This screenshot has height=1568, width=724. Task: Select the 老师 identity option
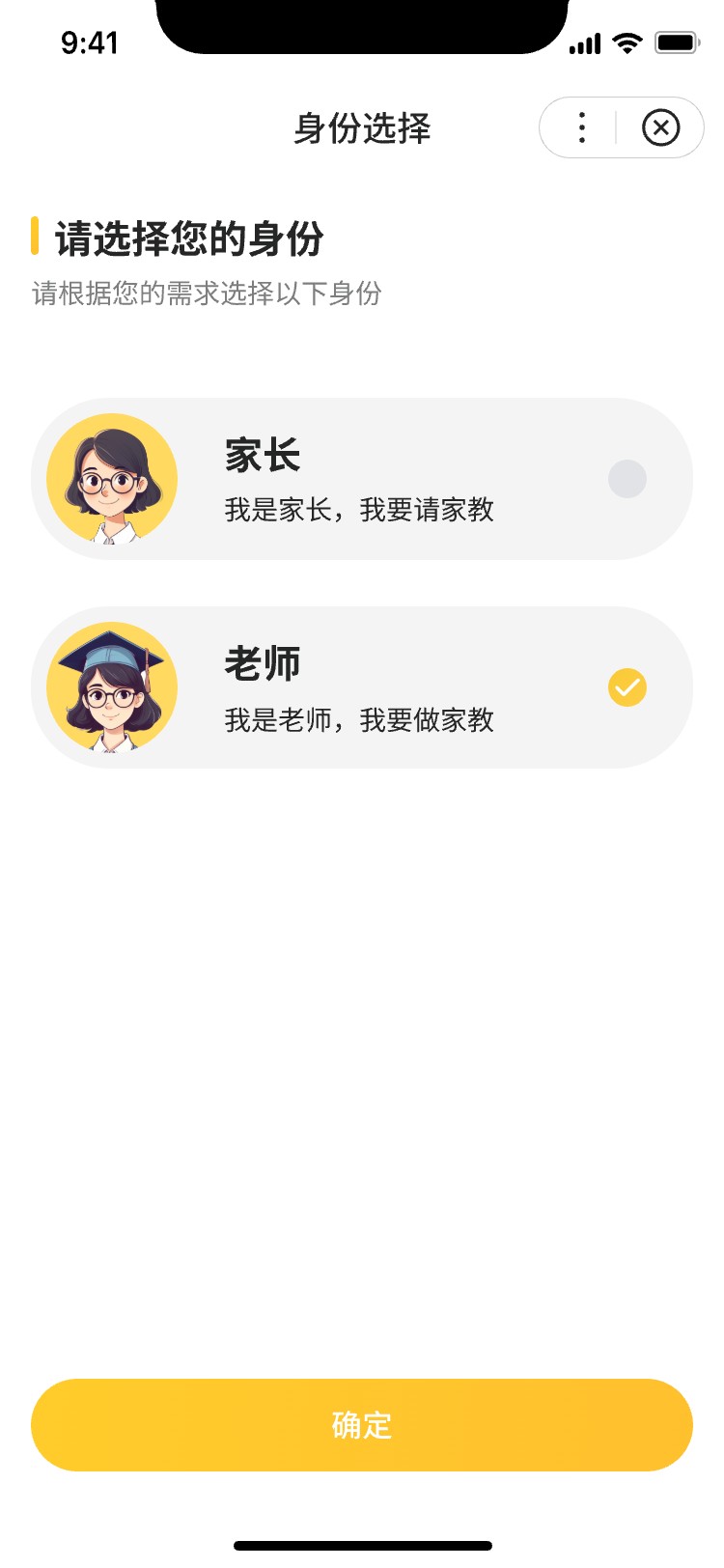(x=362, y=687)
